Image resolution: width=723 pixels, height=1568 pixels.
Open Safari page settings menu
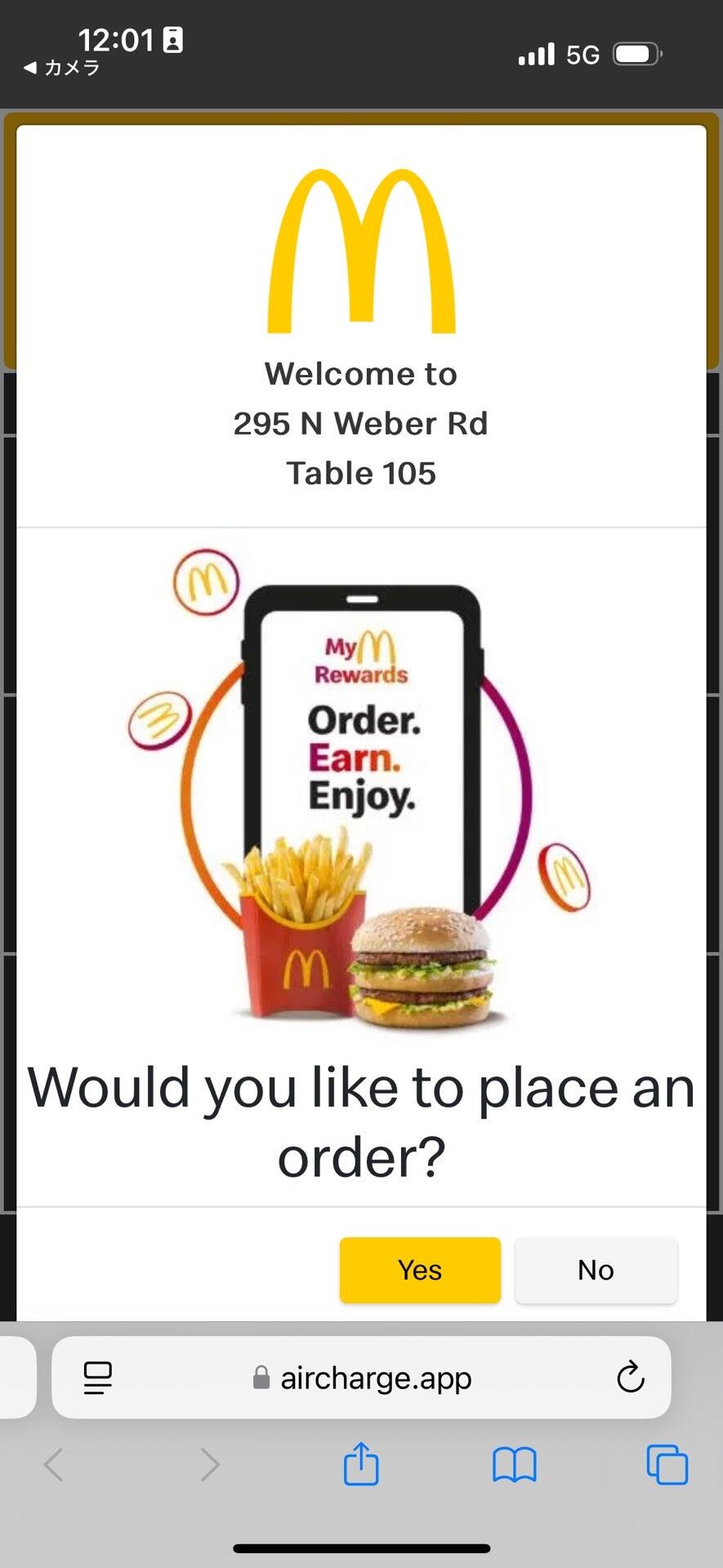(x=98, y=1378)
